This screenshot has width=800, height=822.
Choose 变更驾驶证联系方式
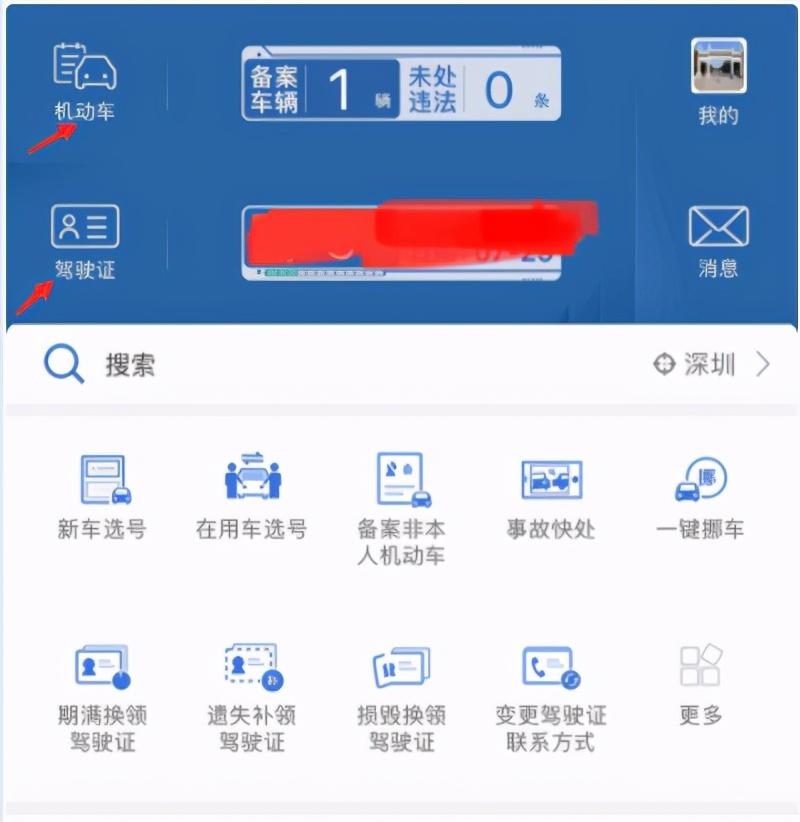(551, 698)
